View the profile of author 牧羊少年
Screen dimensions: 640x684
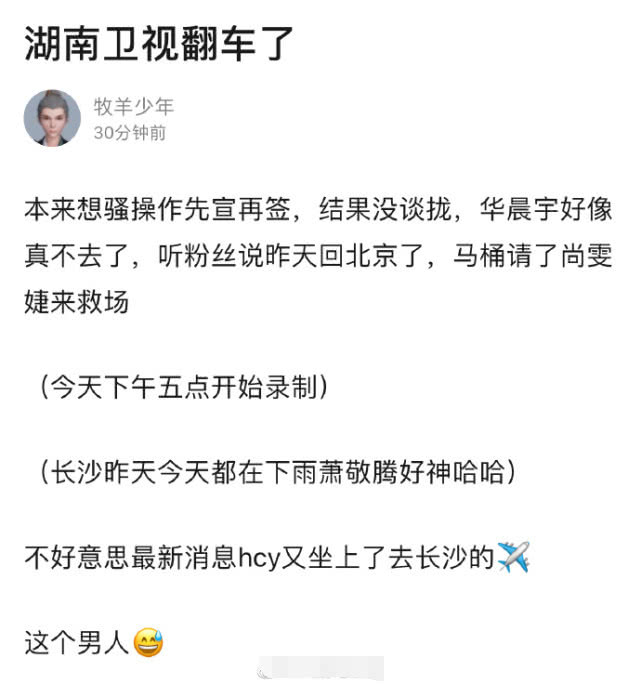click(134, 107)
